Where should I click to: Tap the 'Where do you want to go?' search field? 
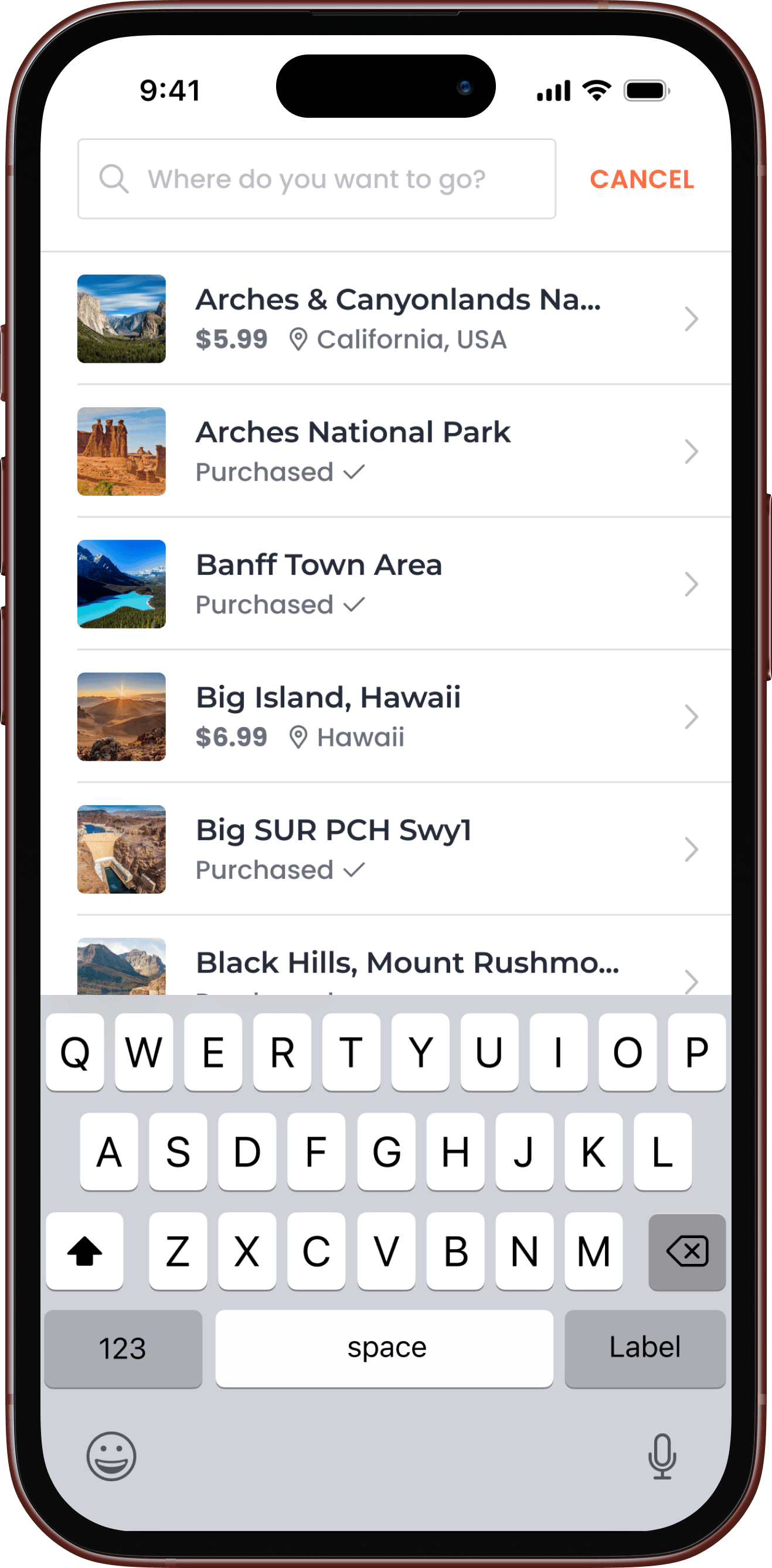pos(317,179)
